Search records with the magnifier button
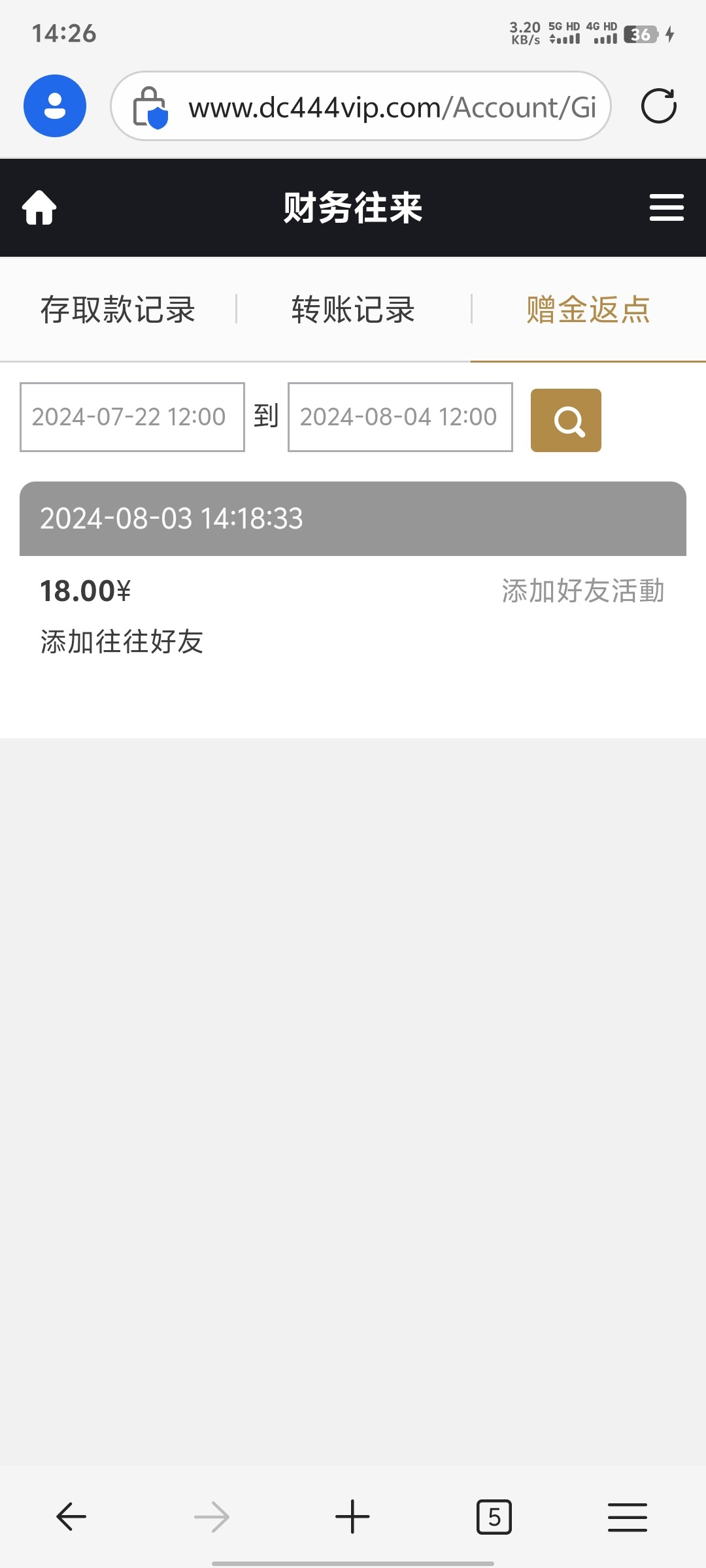Screen dimensions: 706x1568 tap(565, 420)
